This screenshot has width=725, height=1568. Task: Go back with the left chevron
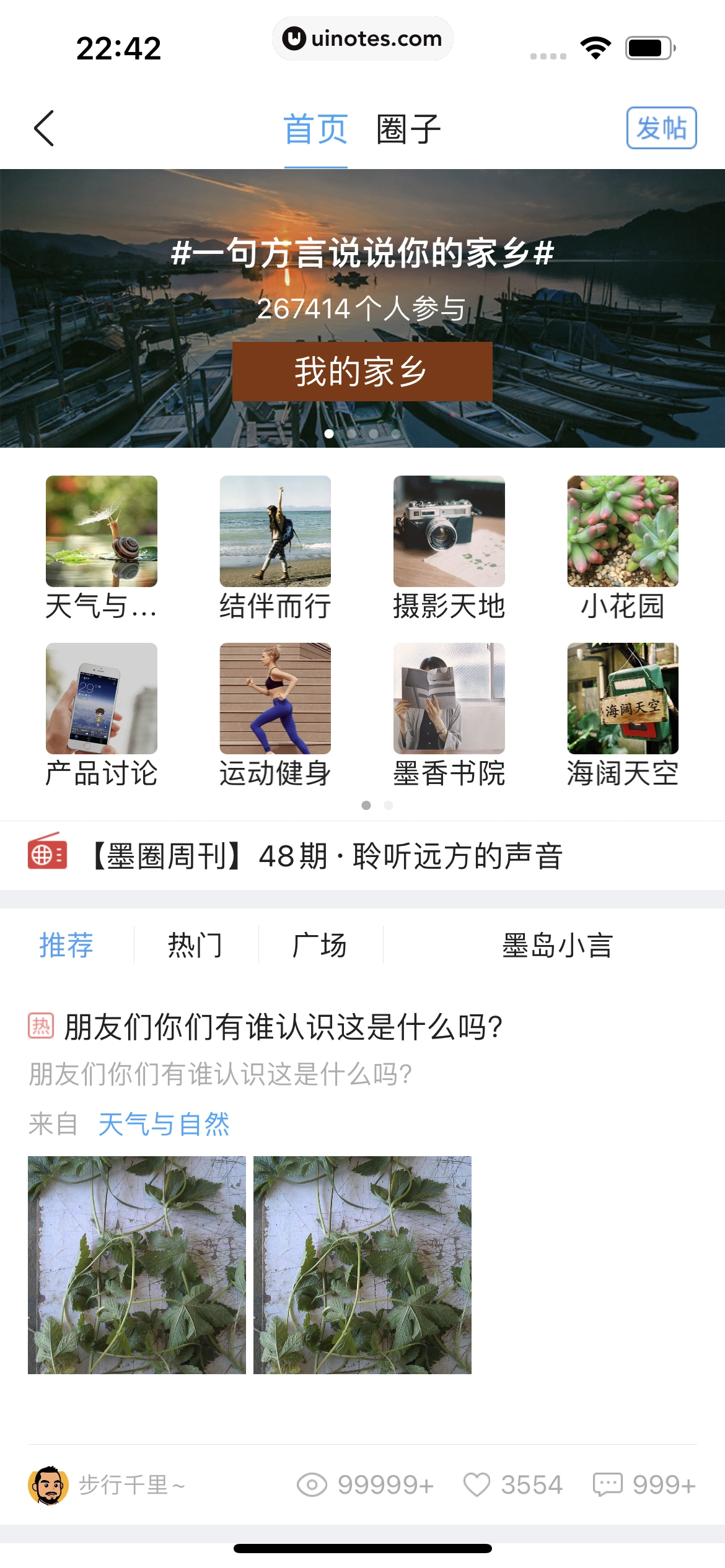(x=43, y=128)
